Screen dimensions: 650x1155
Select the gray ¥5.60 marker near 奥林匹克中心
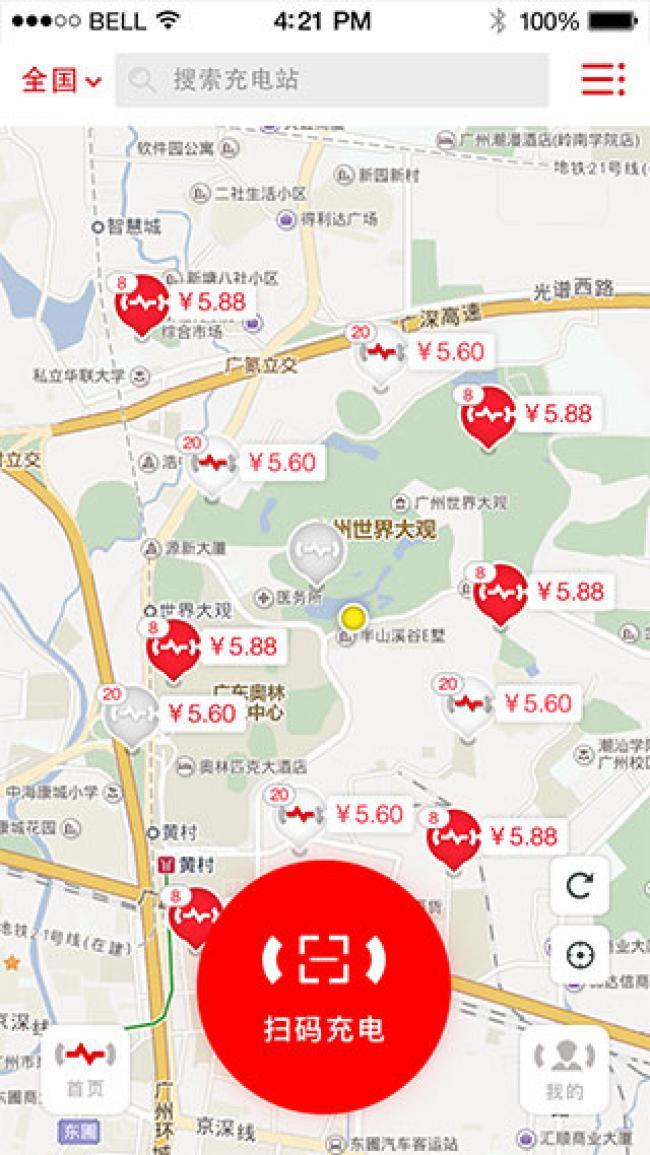coord(132,714)
